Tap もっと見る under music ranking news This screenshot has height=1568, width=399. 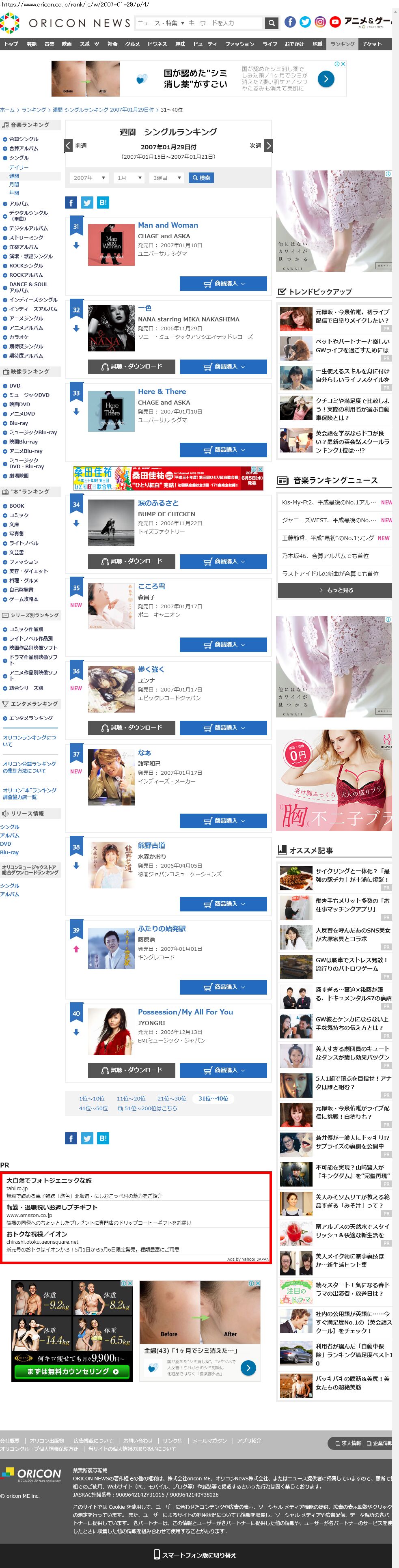point(334,590)
